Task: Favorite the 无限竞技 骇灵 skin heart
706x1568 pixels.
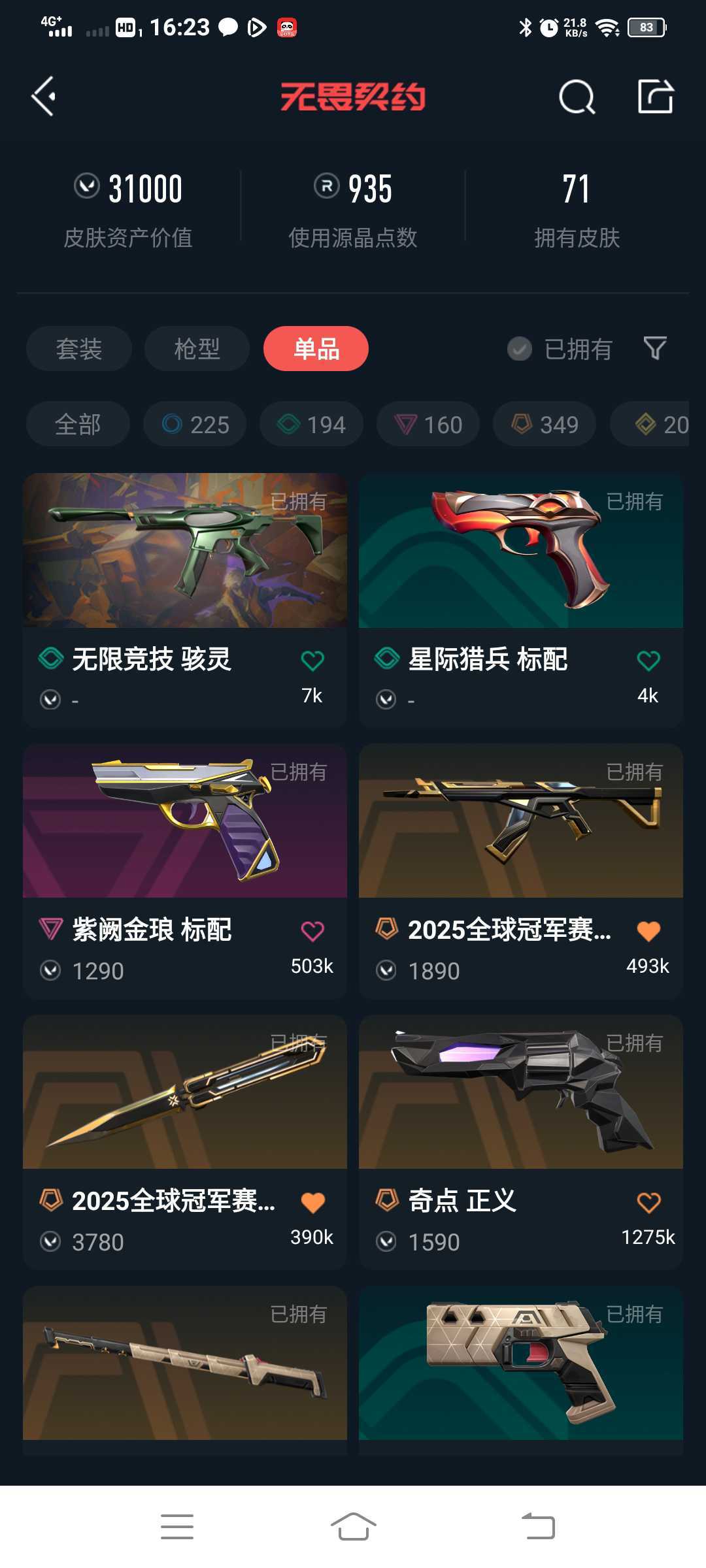Action: [313, 660]
